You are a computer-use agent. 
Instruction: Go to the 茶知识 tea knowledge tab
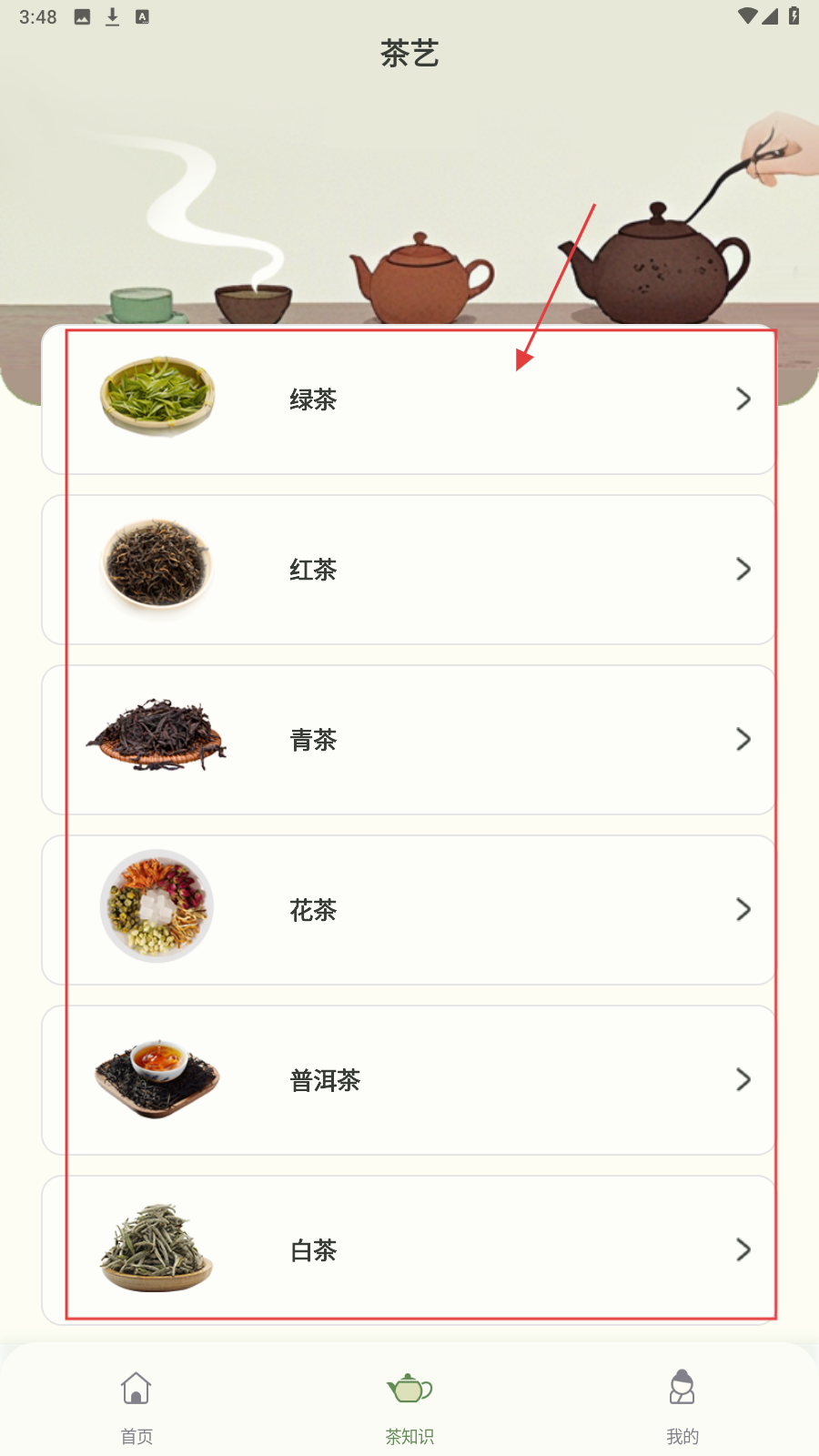409,1406
